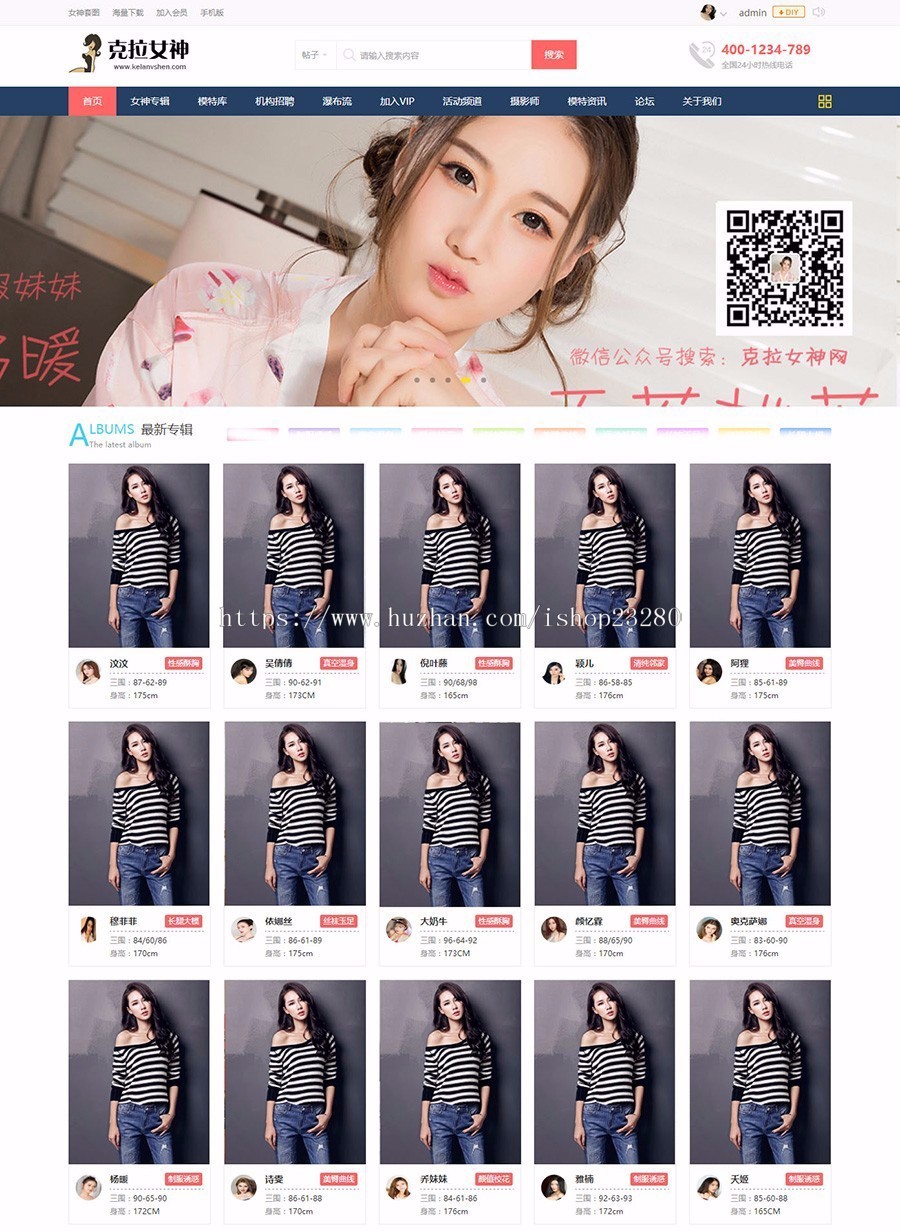Open the 关于我们 page
This screenshot has width=900, height=1231.
(702, 101)
